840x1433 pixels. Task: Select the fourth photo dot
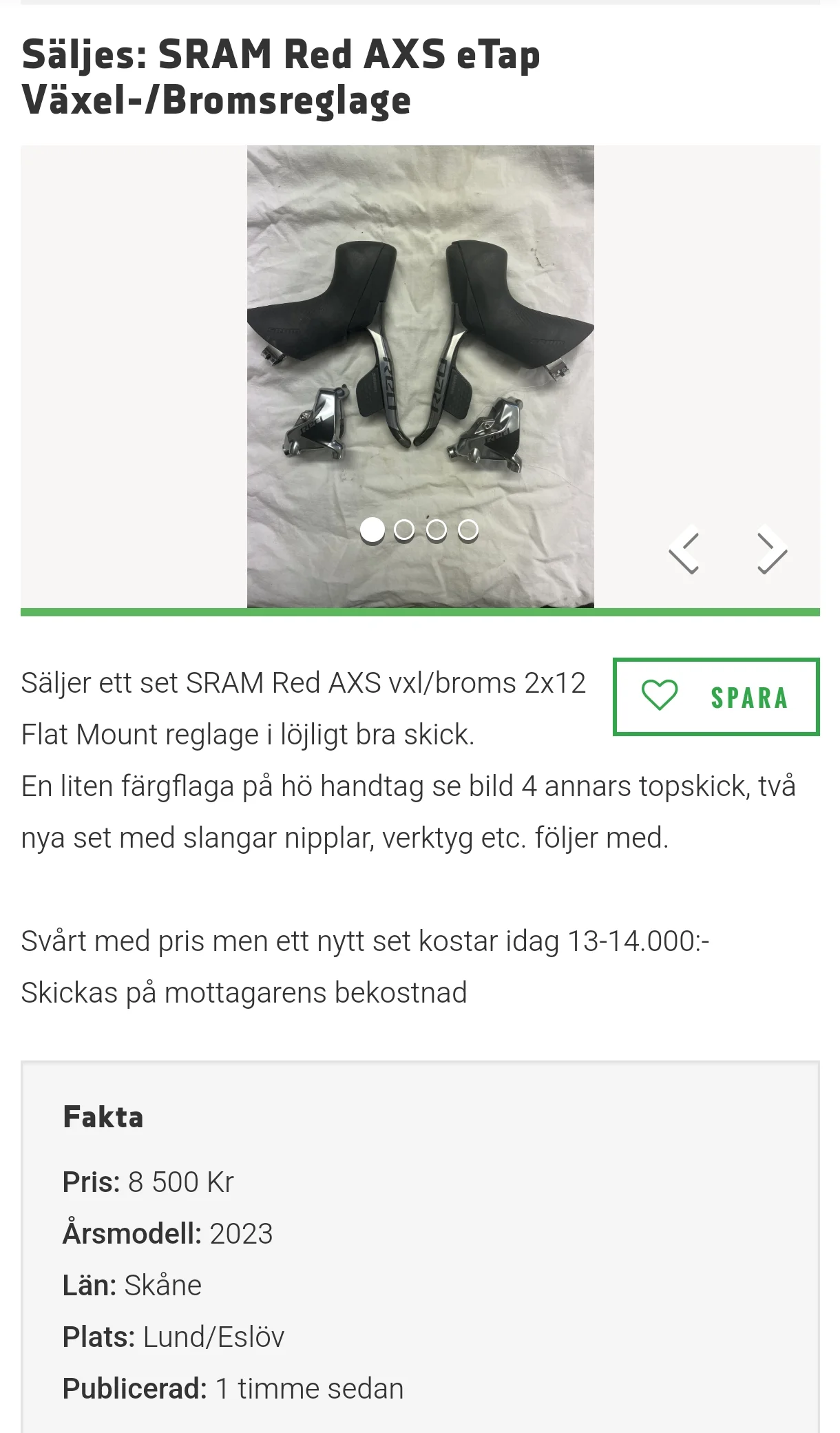pyautogui.click(x=468, y=530)
